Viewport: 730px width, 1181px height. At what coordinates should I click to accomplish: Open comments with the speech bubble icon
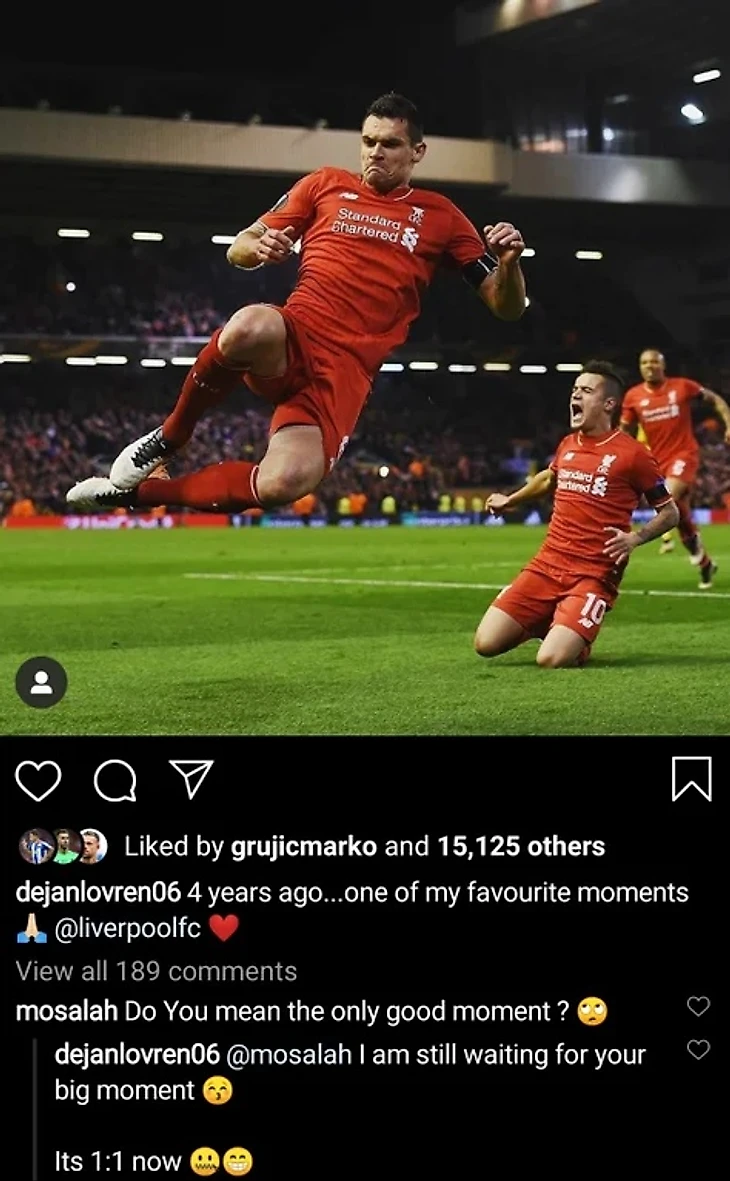coord(115,780)
